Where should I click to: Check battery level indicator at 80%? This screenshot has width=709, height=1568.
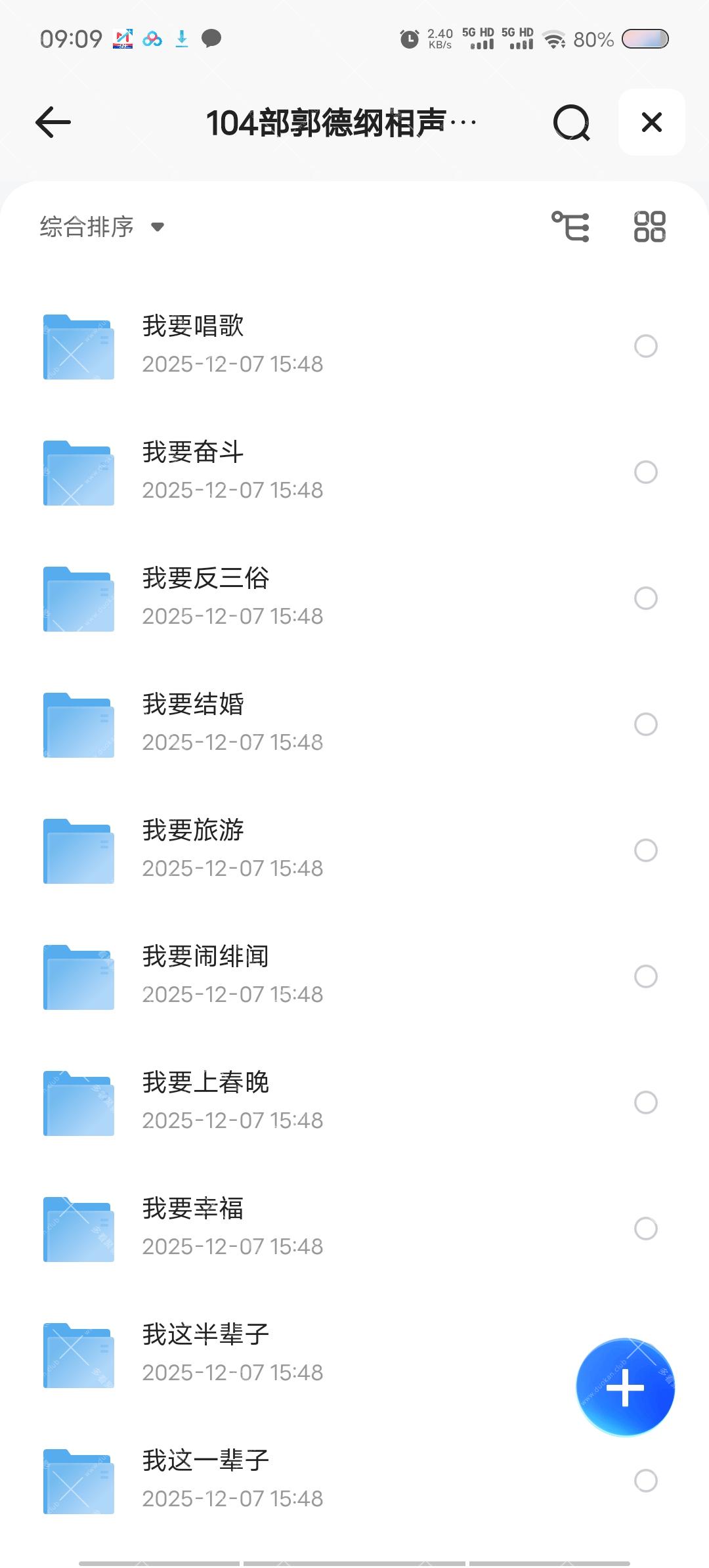point(593,39)
